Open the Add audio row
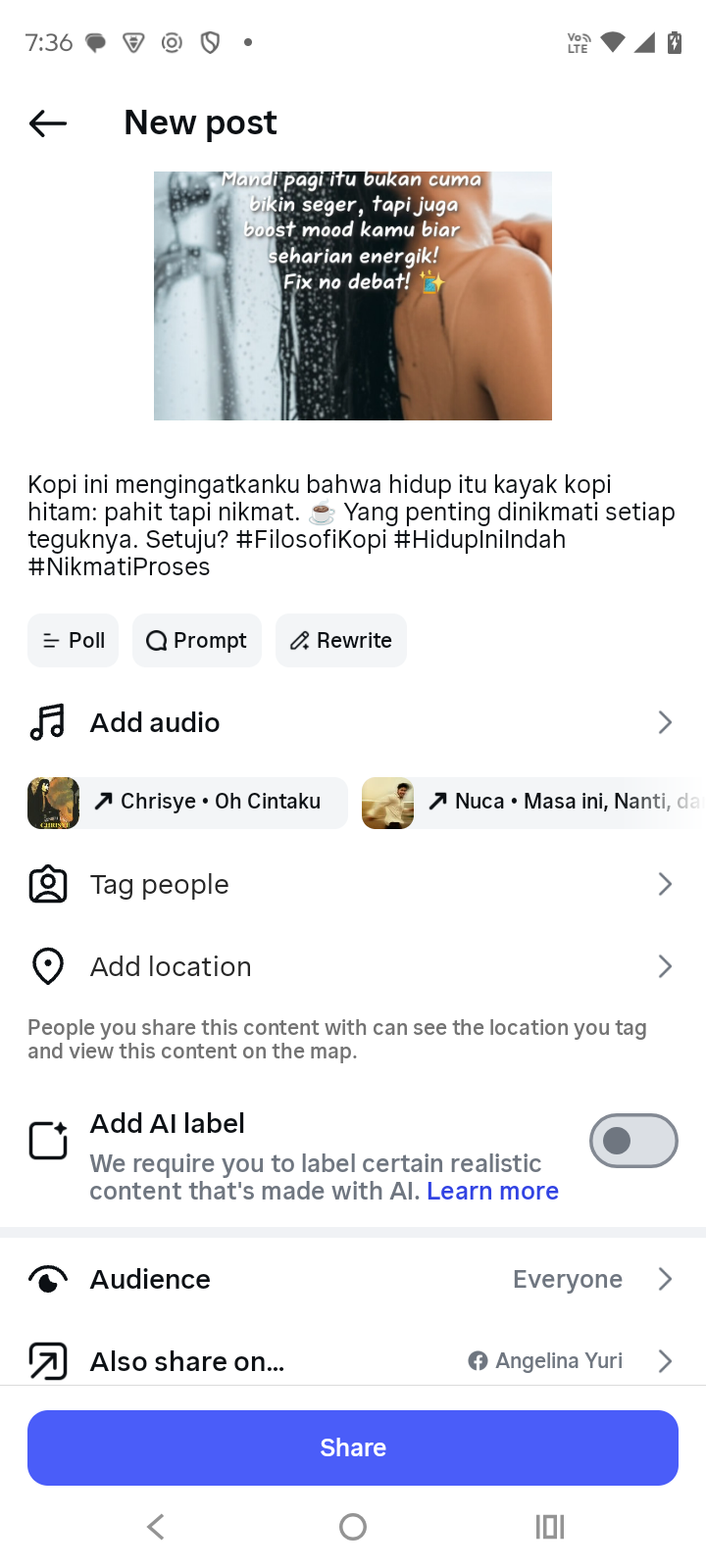706x1568 pixels. pyautogui.click(x=353, y=723)
